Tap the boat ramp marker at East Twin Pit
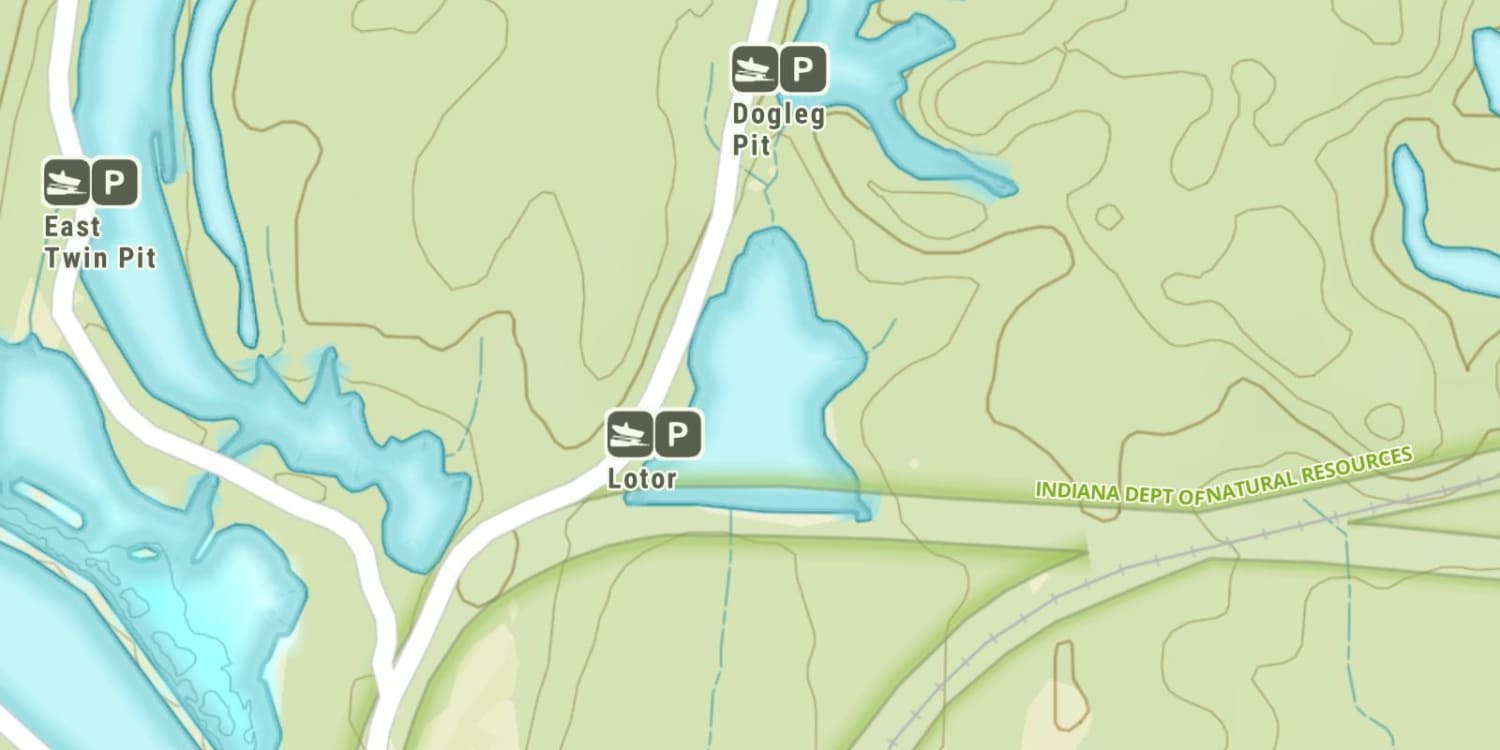Screen dimensions: 1500x750 66,182
